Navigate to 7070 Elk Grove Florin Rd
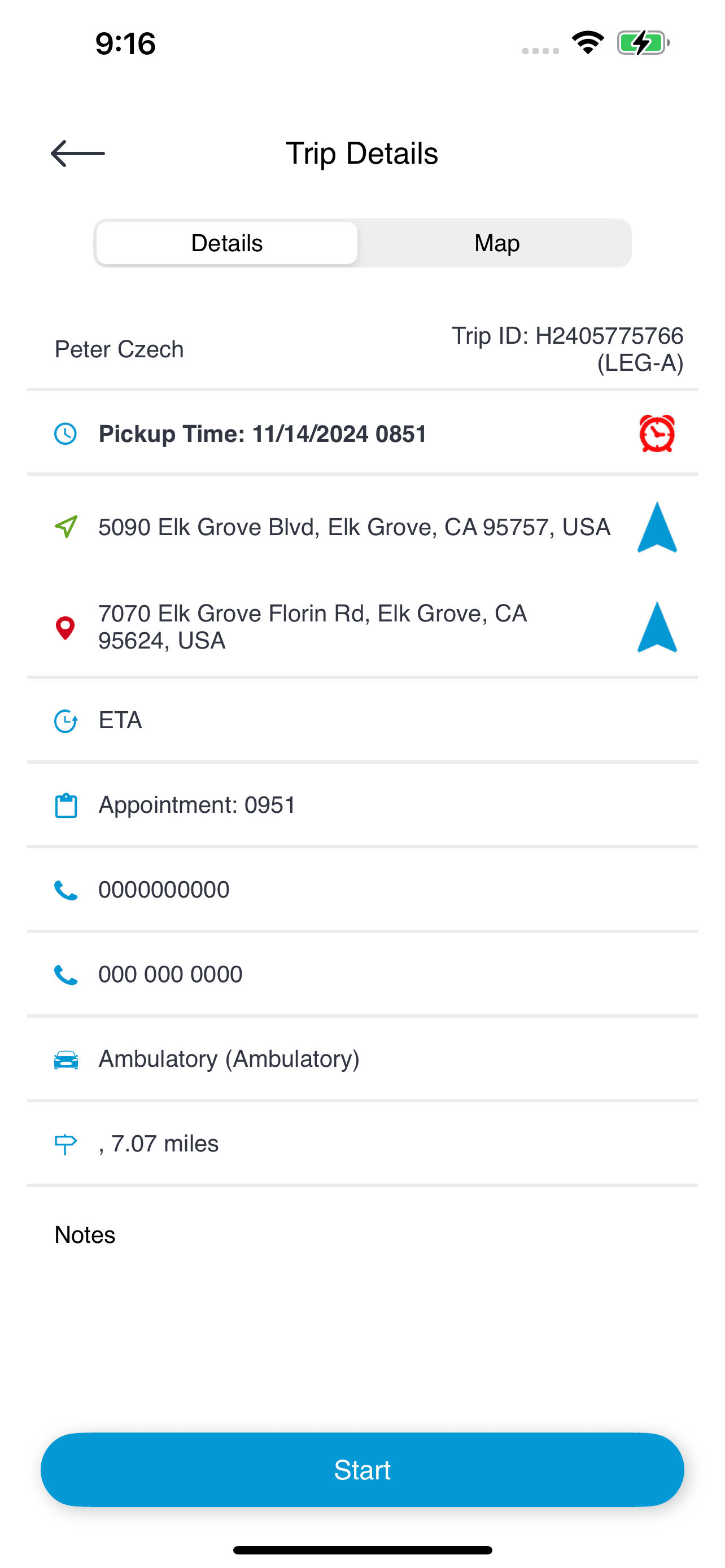The height and width of the screenshot is (1568, 725). pos(657,627)
